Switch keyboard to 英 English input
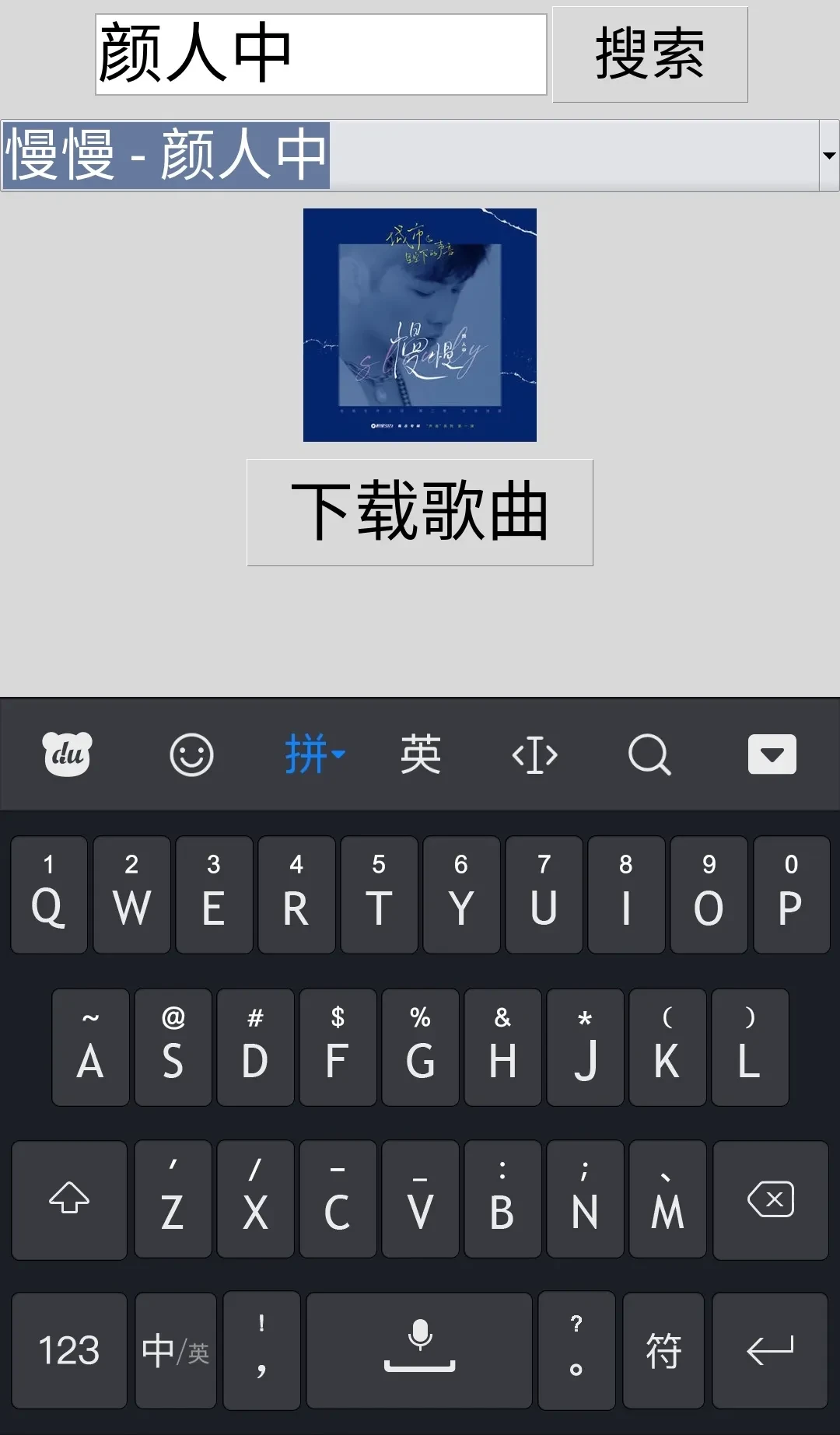This screenshot has height=1435, width=840. [420, 754]
